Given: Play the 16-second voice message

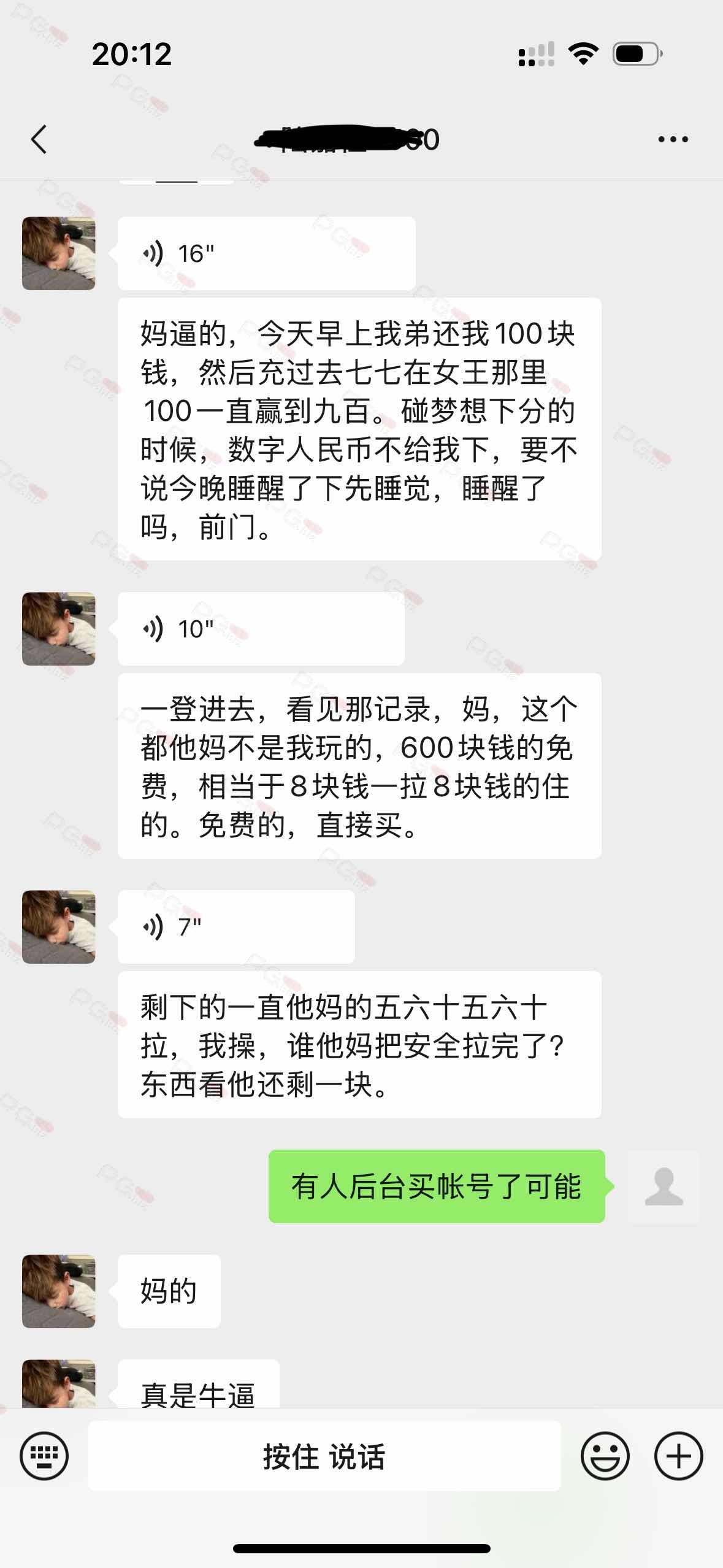Looking at the screenshot, I should [266, 253].
